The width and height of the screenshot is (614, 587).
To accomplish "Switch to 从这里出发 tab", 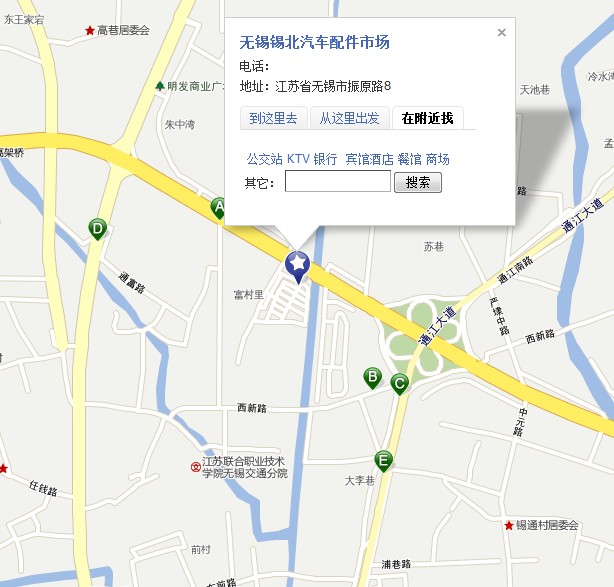I will [349, 119].
